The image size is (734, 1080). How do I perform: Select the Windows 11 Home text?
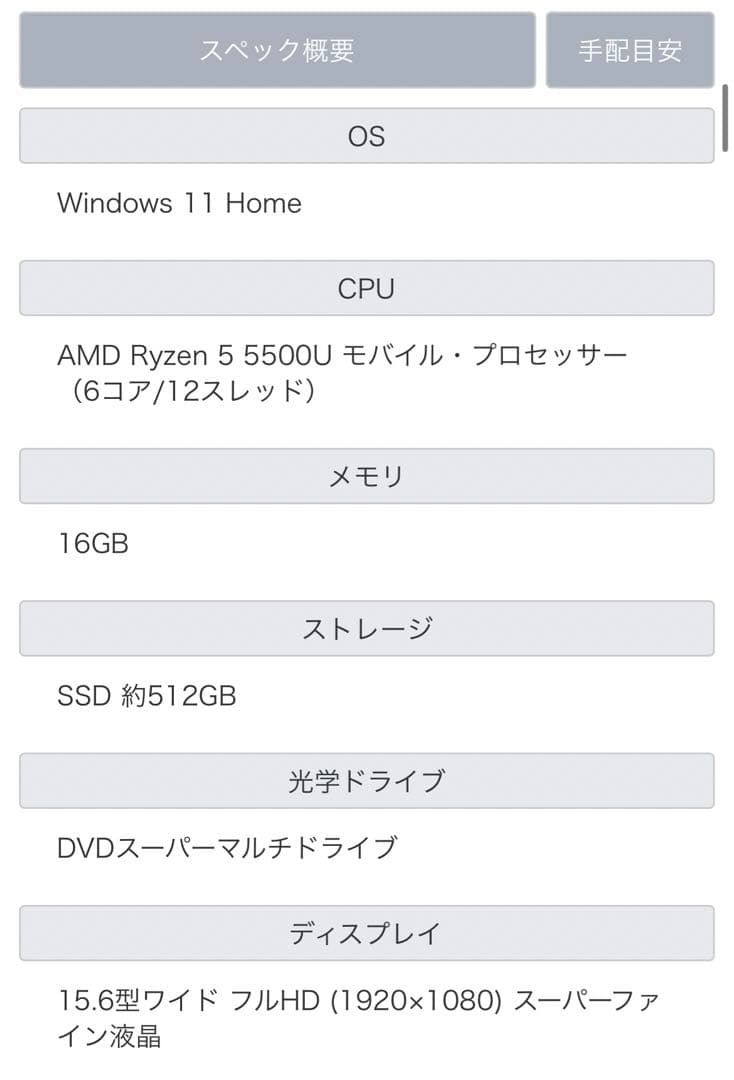180,204
